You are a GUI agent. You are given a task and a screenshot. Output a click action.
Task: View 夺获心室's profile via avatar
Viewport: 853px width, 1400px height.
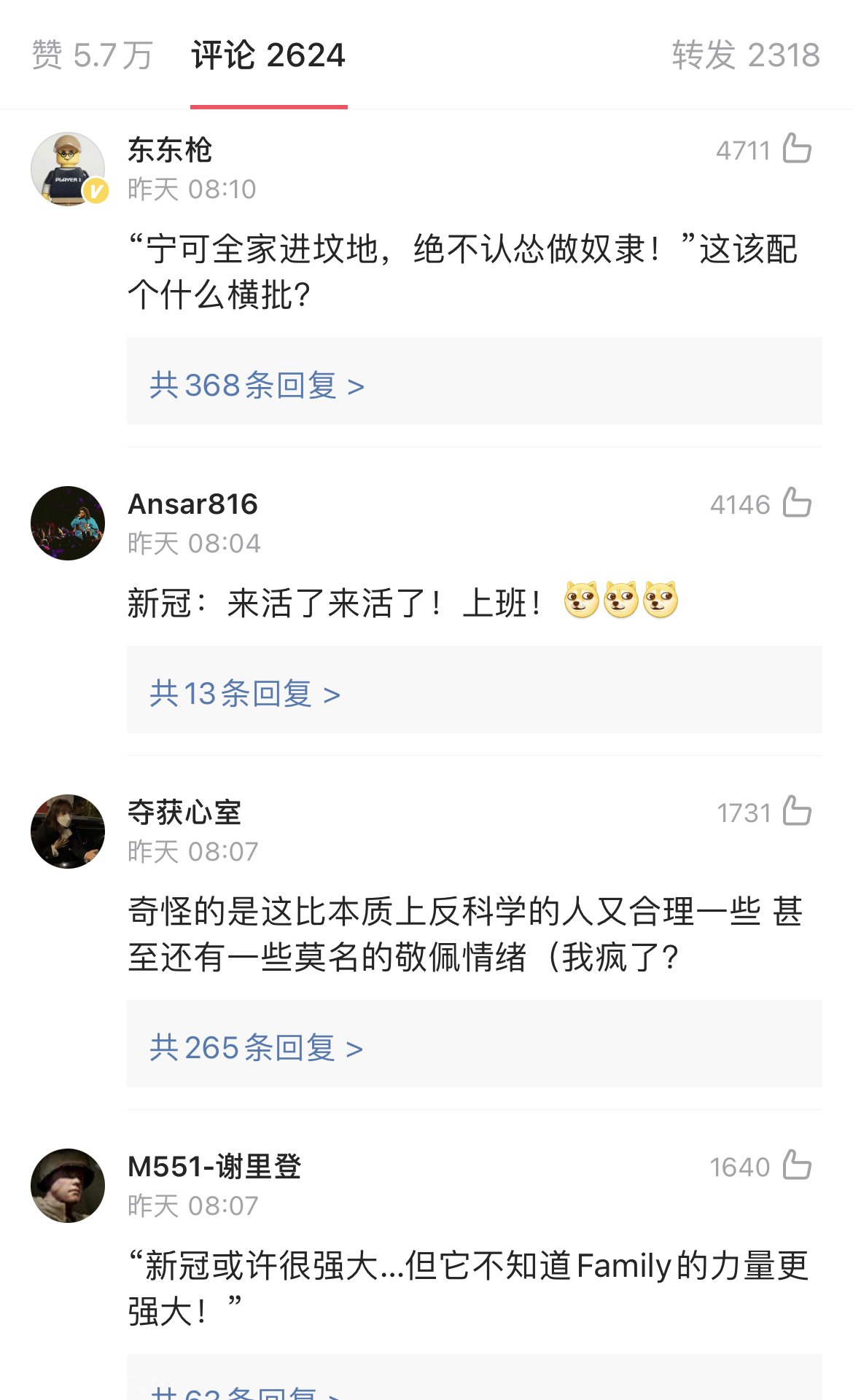(x=68, y=832)
